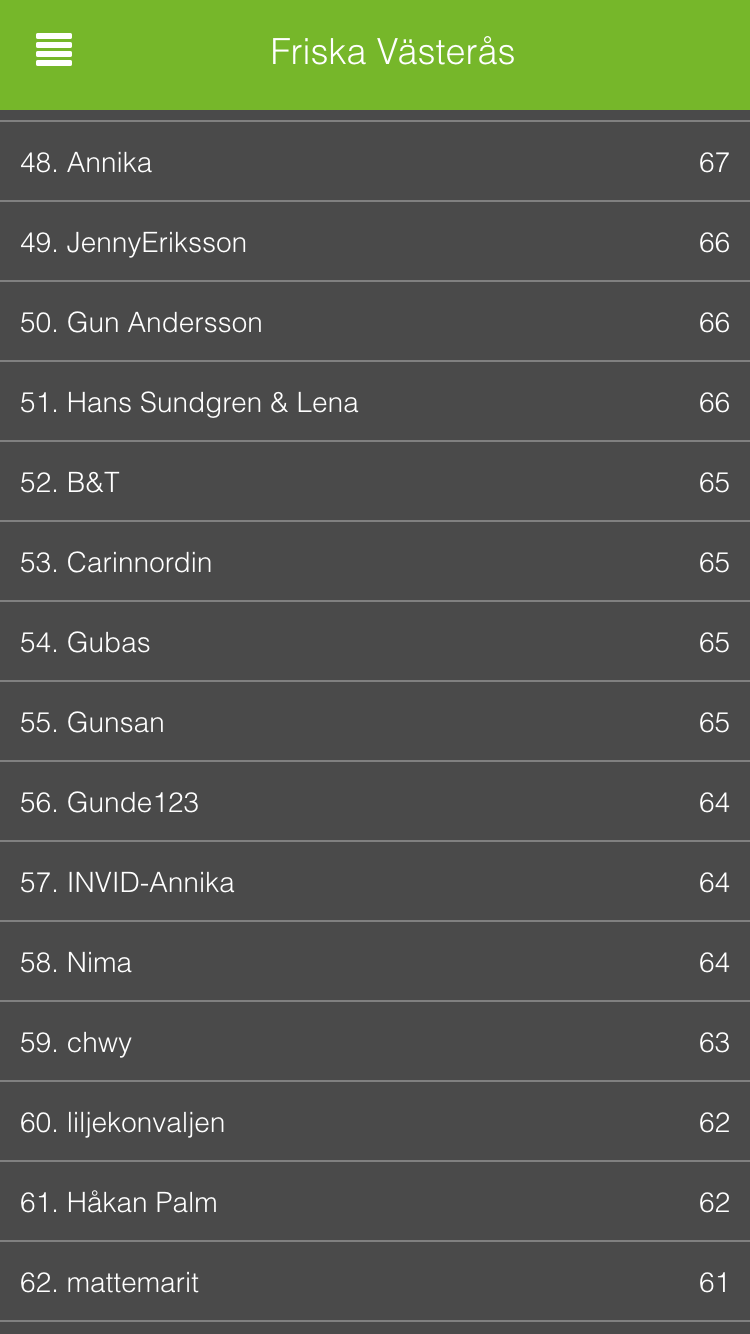750x1334 pixels.
Task: Open Nima's ranking entry
Action: (x=375, y=962)
